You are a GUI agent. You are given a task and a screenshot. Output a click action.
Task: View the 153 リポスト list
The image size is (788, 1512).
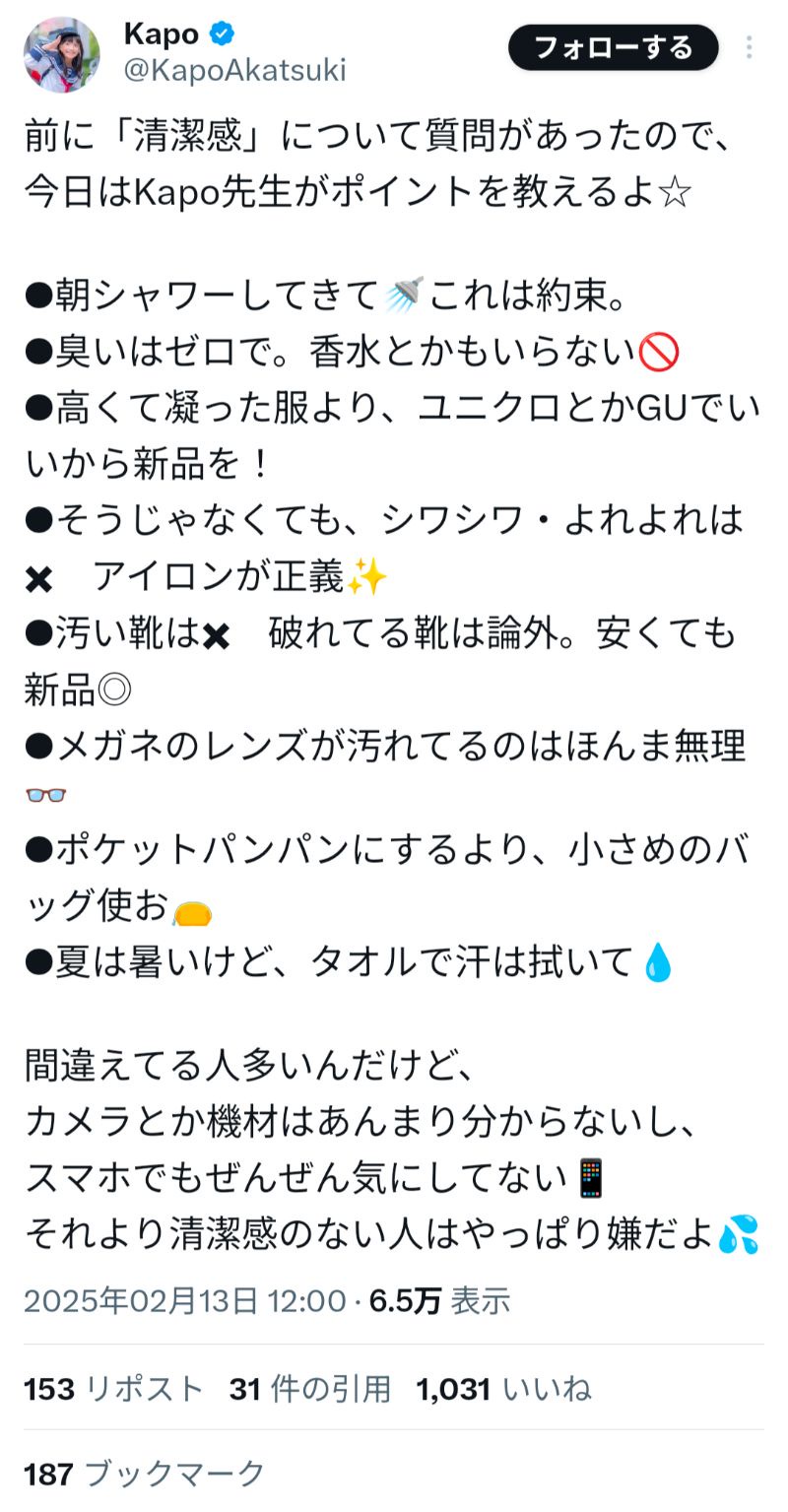pos(113,1389)
